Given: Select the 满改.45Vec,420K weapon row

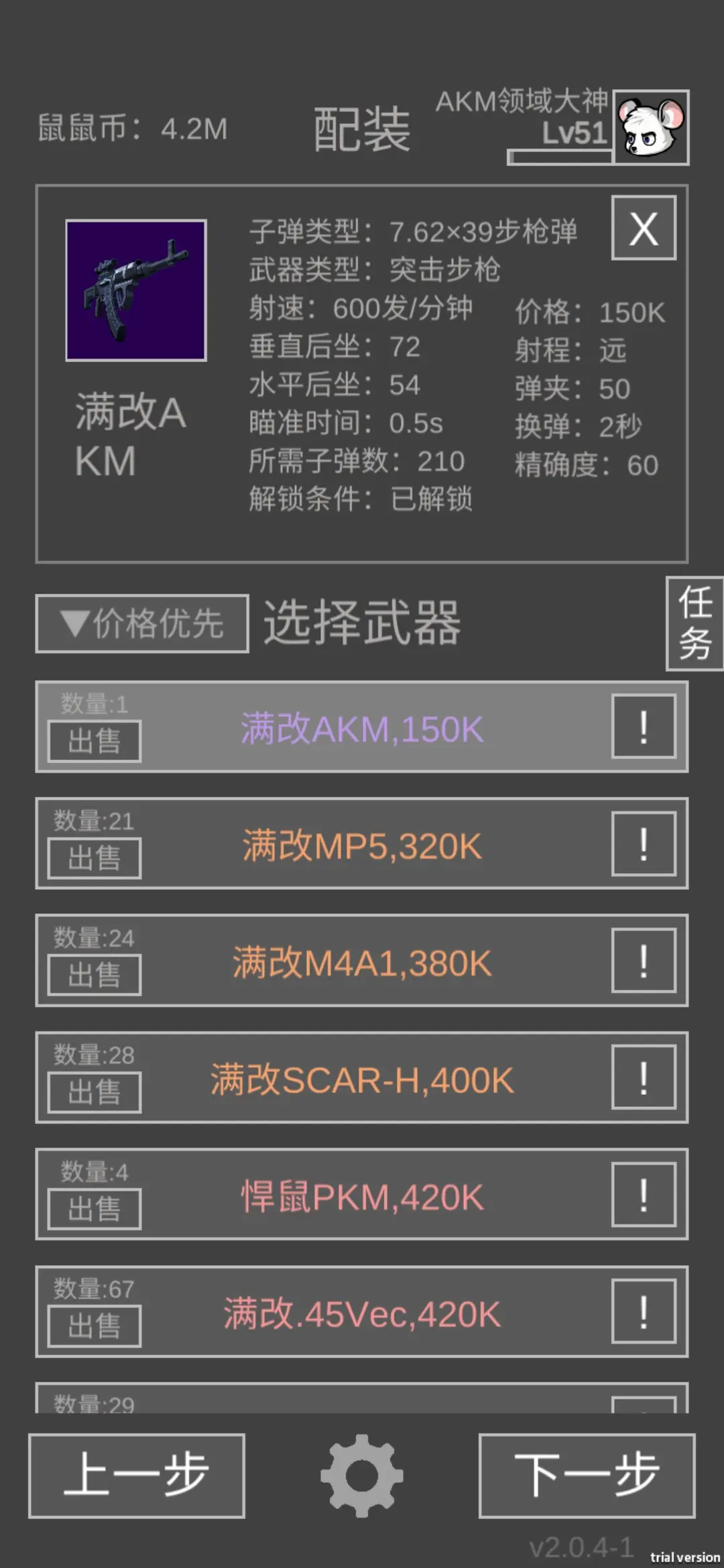Looking at the screenshot, I should [362, 1313].
